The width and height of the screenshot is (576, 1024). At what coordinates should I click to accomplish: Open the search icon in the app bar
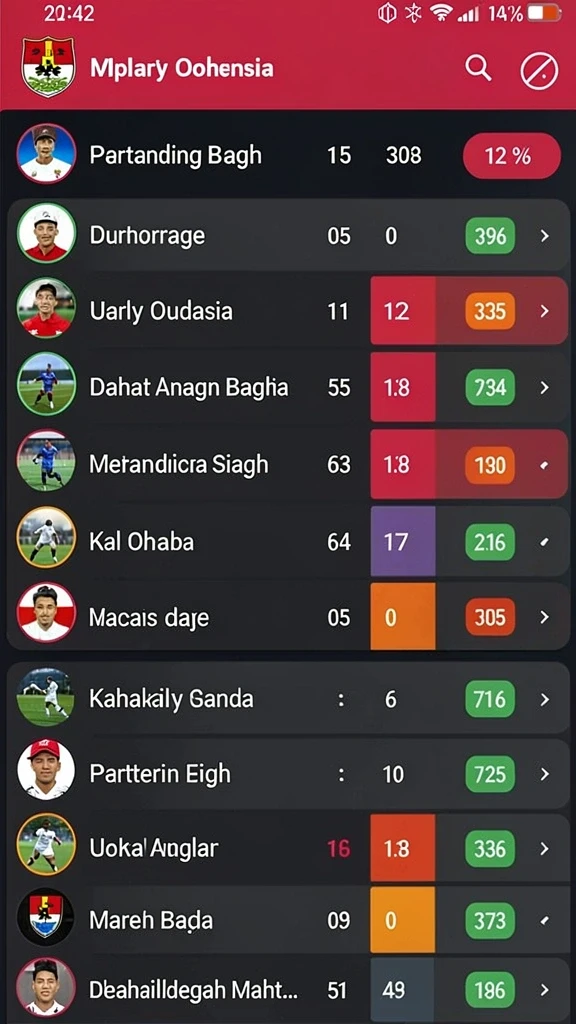click(x=478, y=68)
